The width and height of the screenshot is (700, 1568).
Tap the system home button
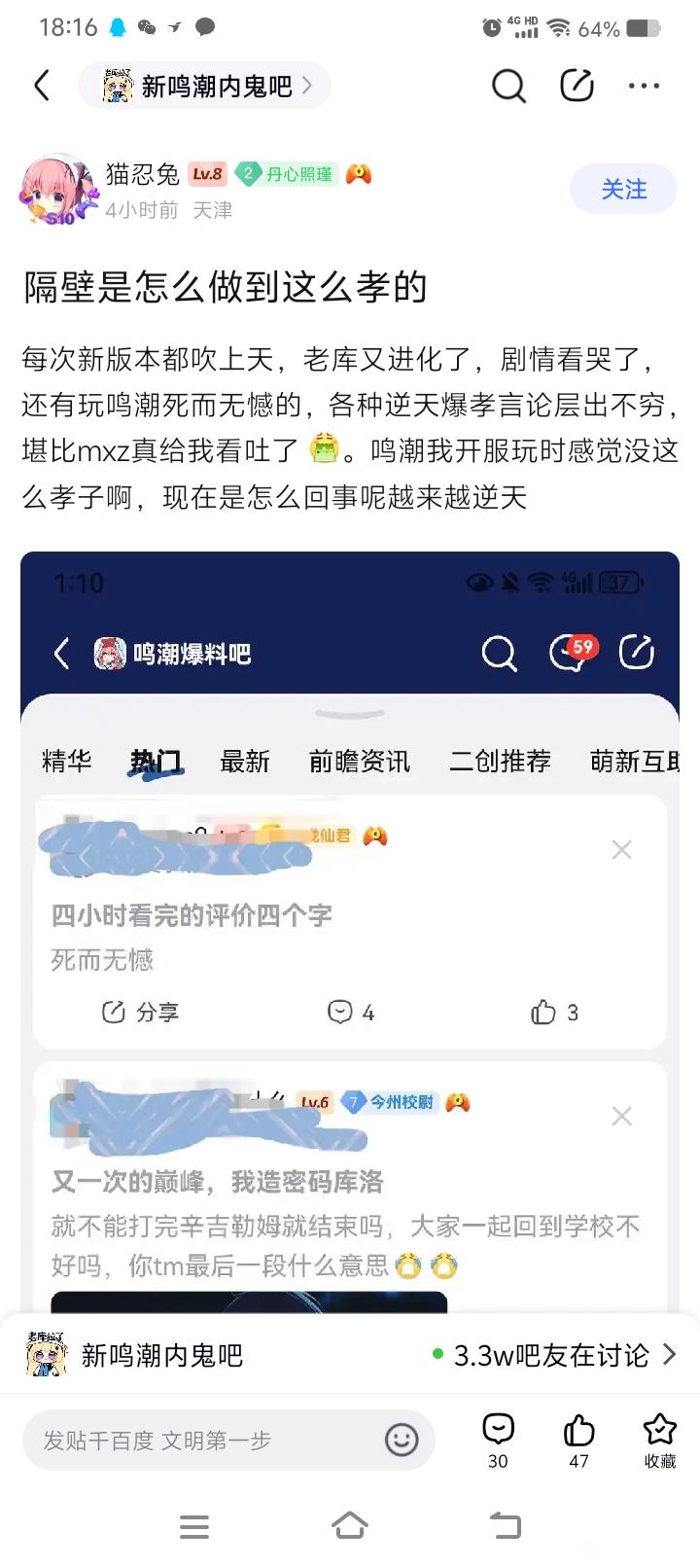pos(350,1525)
